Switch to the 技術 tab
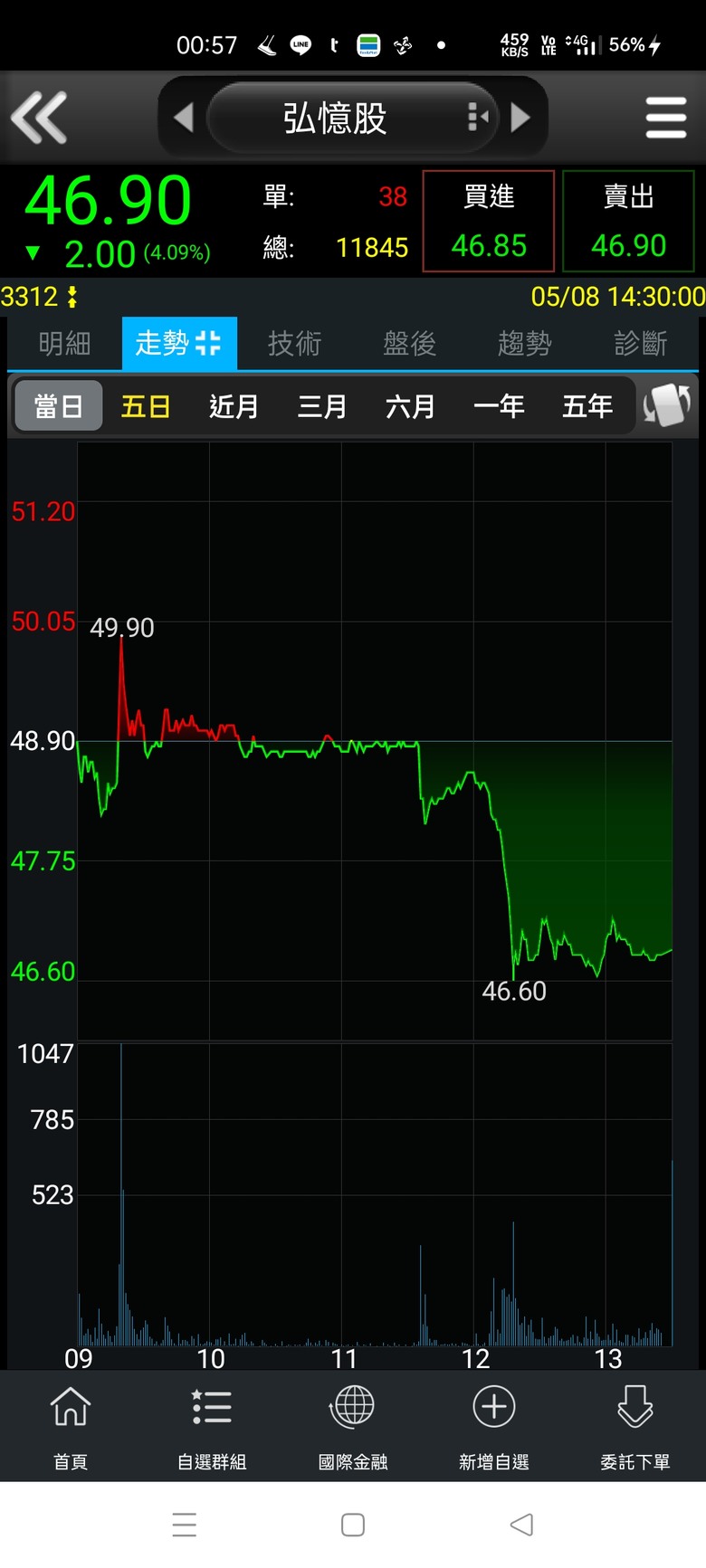Viewport: 706px width, 1568px height. click(x=294, y=343)
